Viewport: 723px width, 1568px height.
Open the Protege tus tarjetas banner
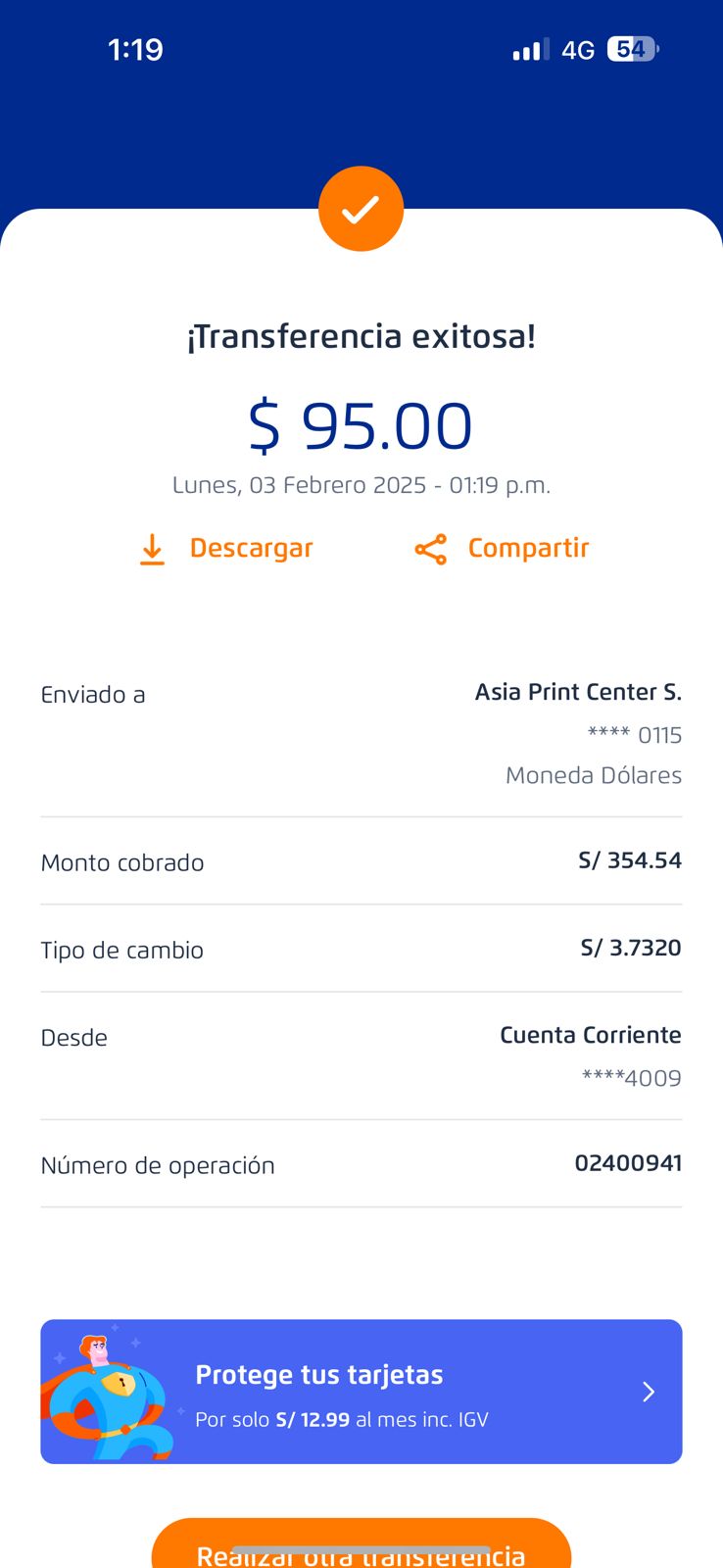361,1392
